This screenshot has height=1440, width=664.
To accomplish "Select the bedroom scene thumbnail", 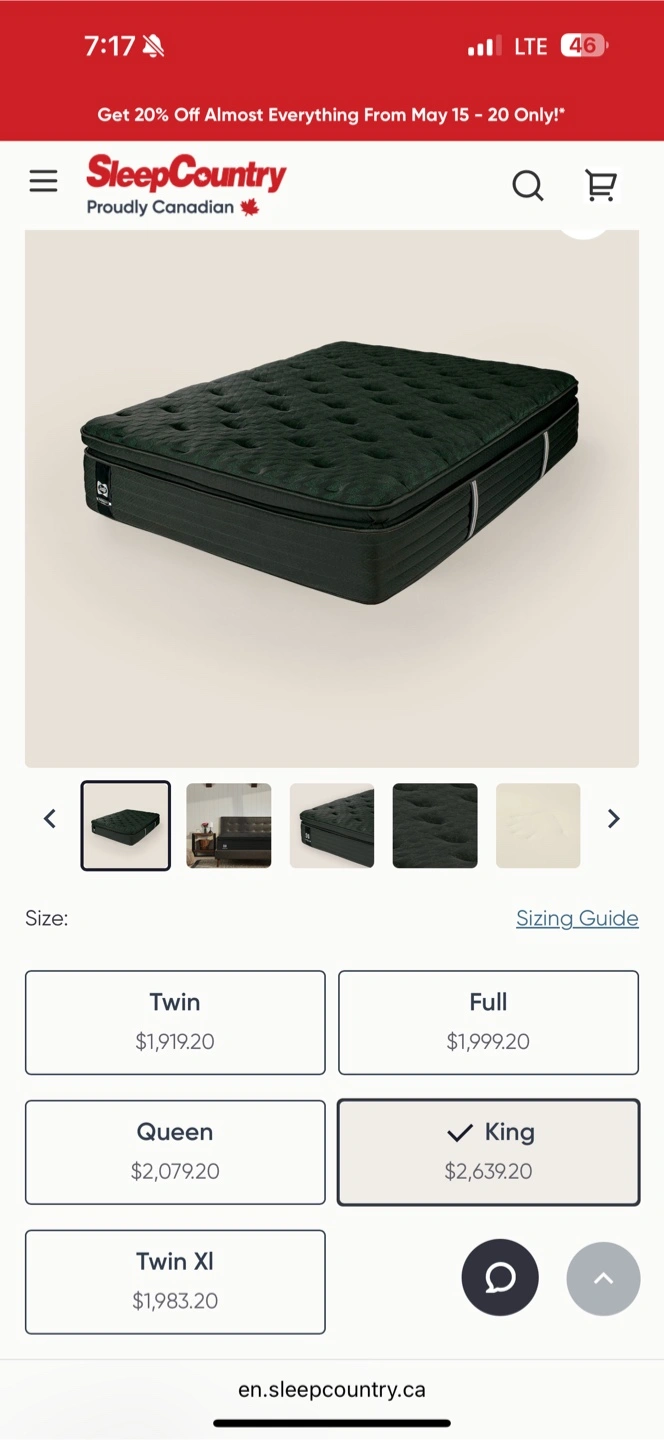I will click(x=229, y=825).
